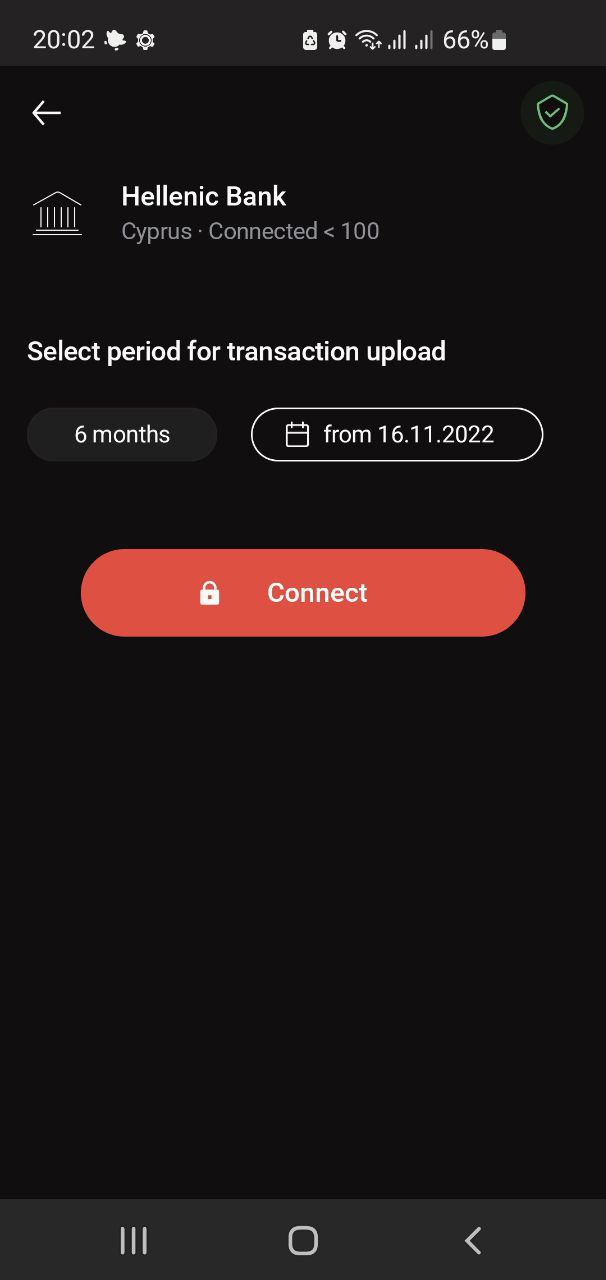Go to the phone home screen

click(303, 1241)
